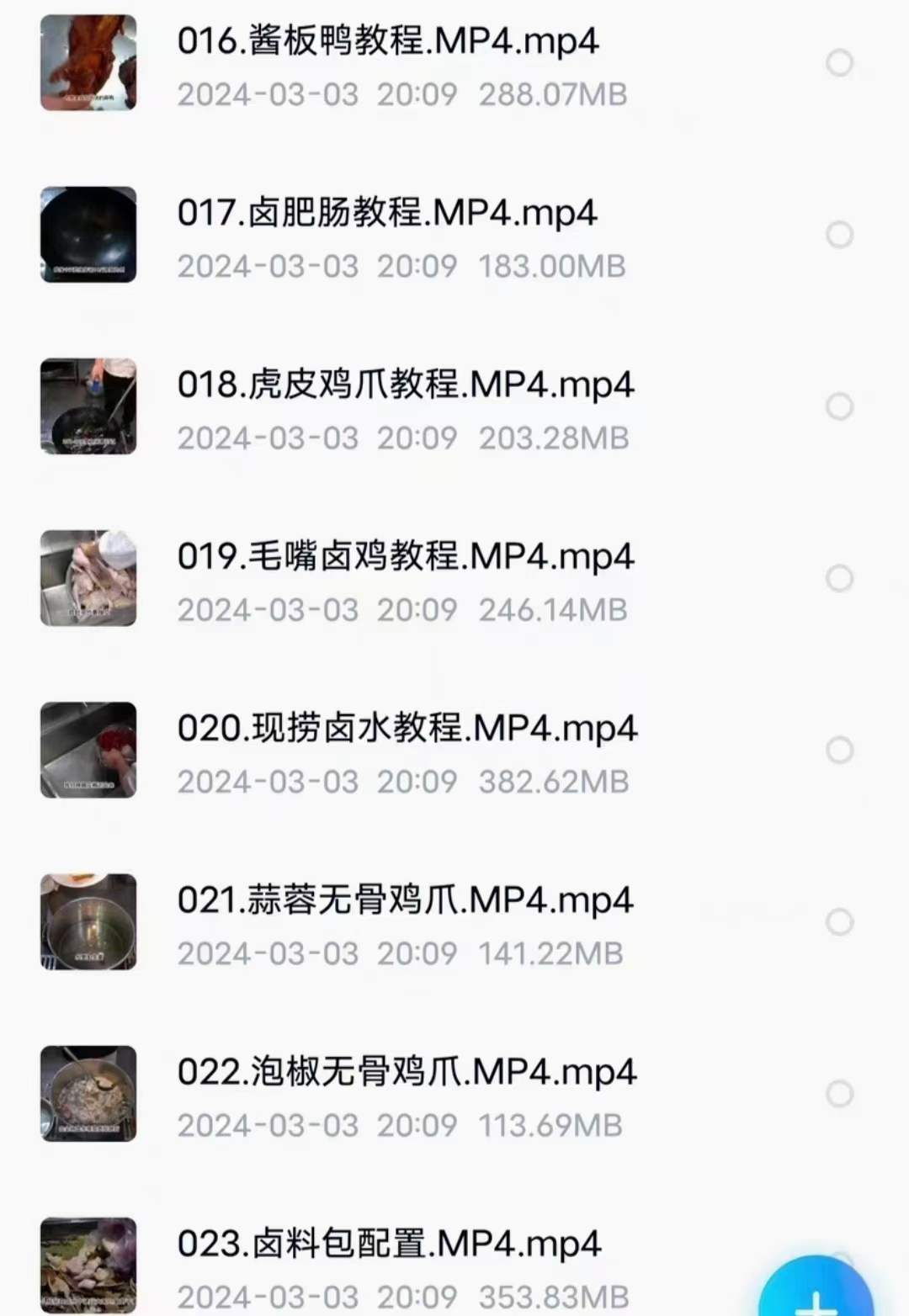Open the file 016.酱板鸭教程.MP4.mp4
The height and width of the screenshot is (1316, 909).
pyautogui.click(x=387, y=42)
